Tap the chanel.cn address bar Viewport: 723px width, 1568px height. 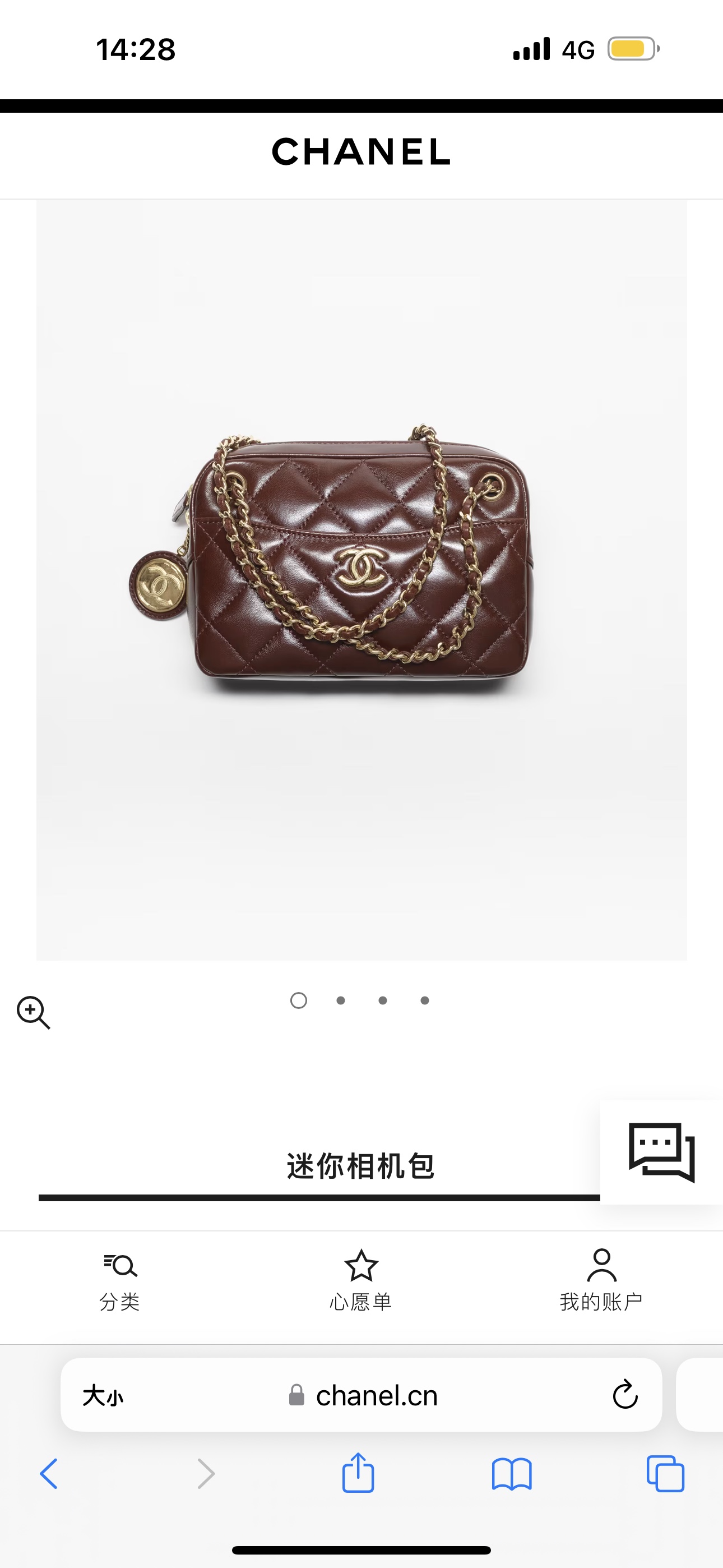point(361,1395)
